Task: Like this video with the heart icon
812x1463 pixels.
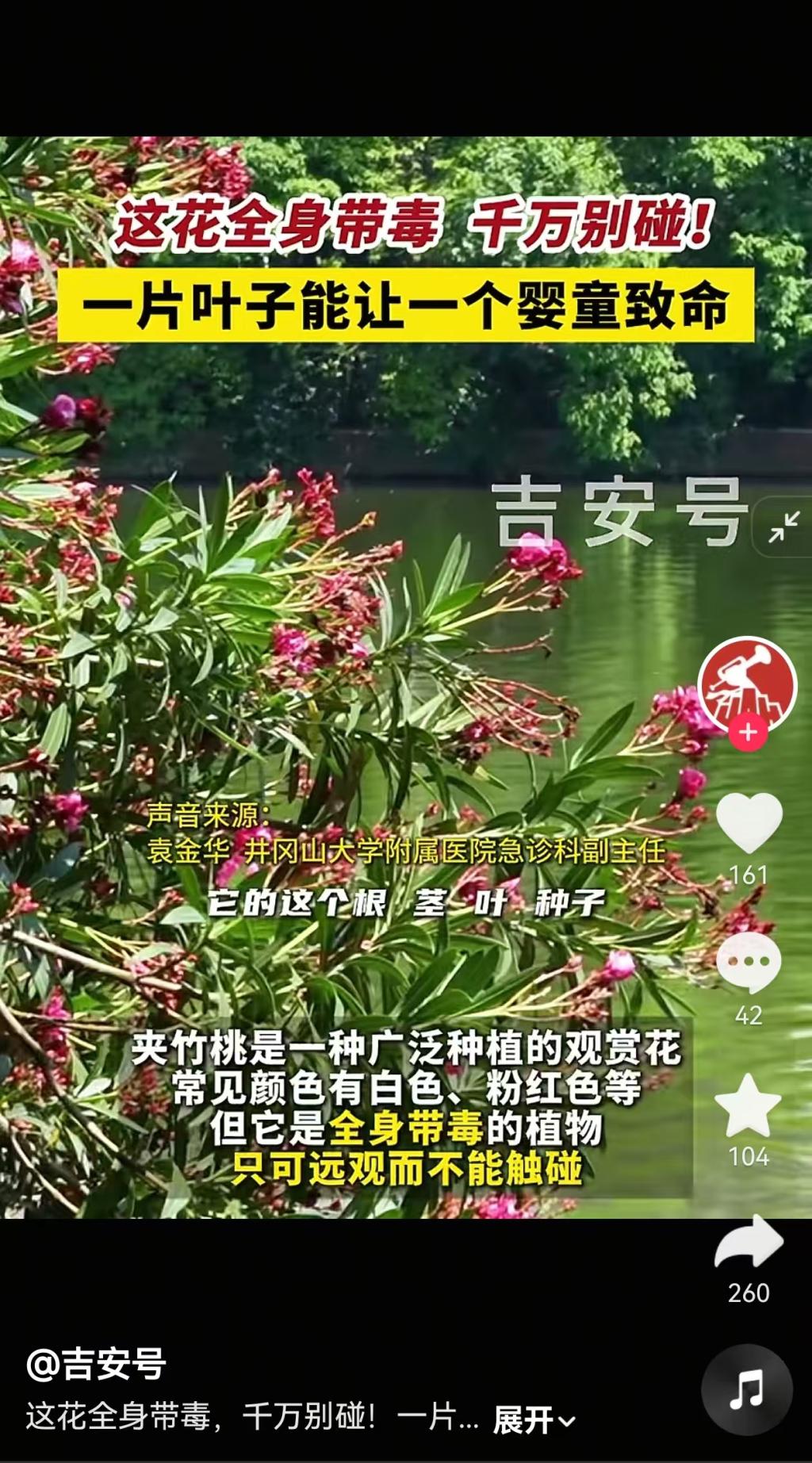Action: (749, 822)
